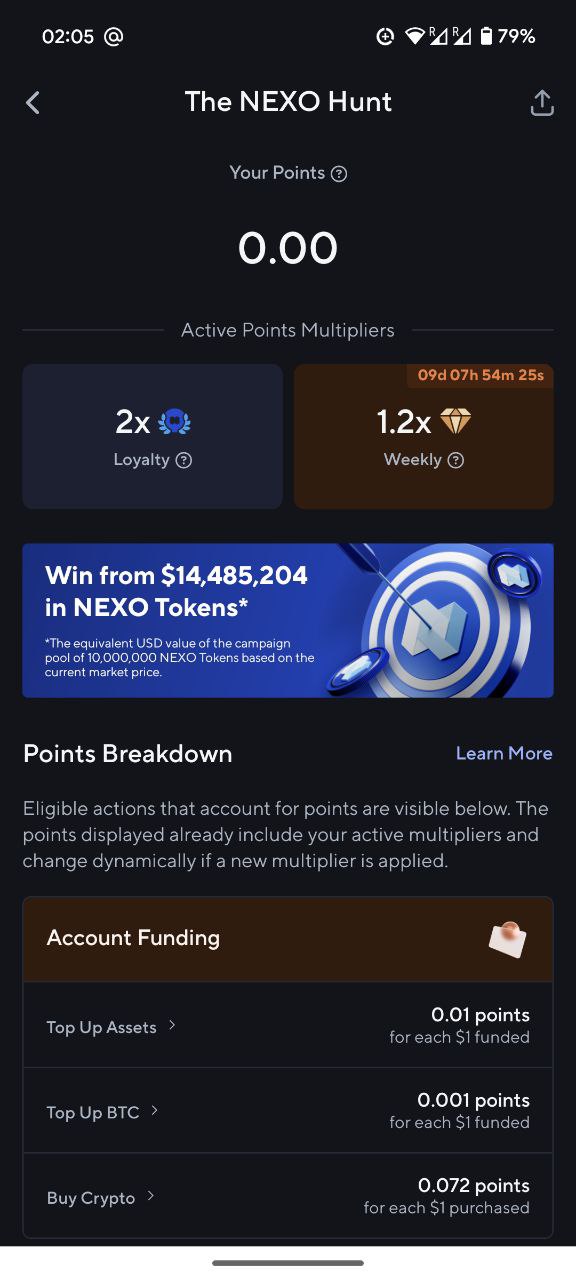The image size is (576, 1280).
Task: Tap Learn More about Points Breakdown
Action: tap(504, 753)
